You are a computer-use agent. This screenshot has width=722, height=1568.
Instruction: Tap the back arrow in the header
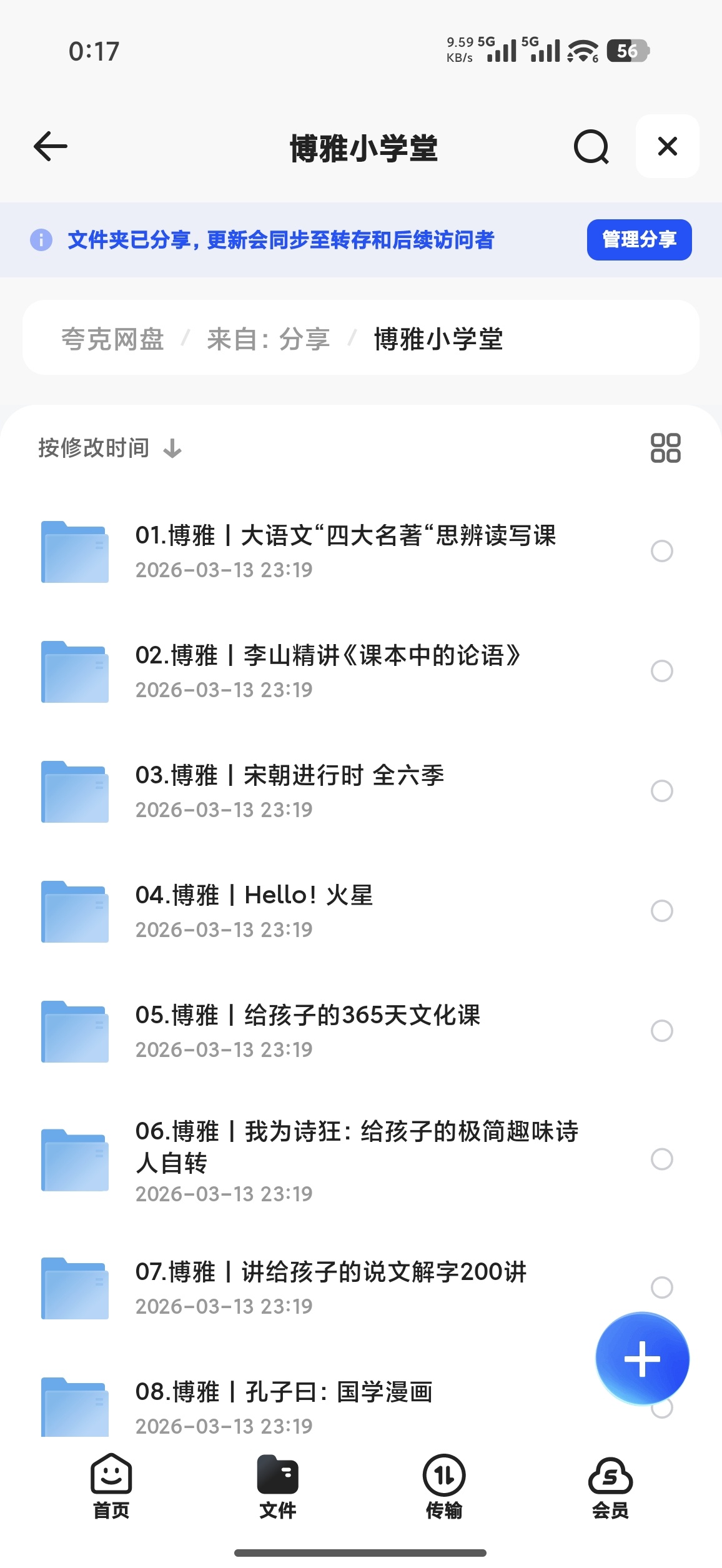pos(50,147)
